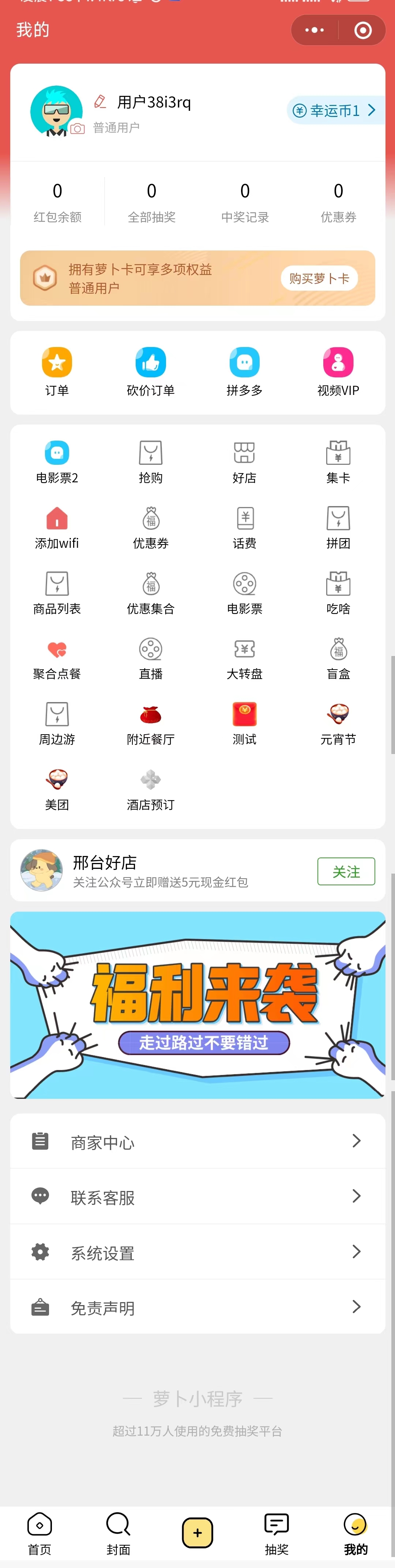
Task: Open the 商家中心 row
Action: (x=198, y=1142)
